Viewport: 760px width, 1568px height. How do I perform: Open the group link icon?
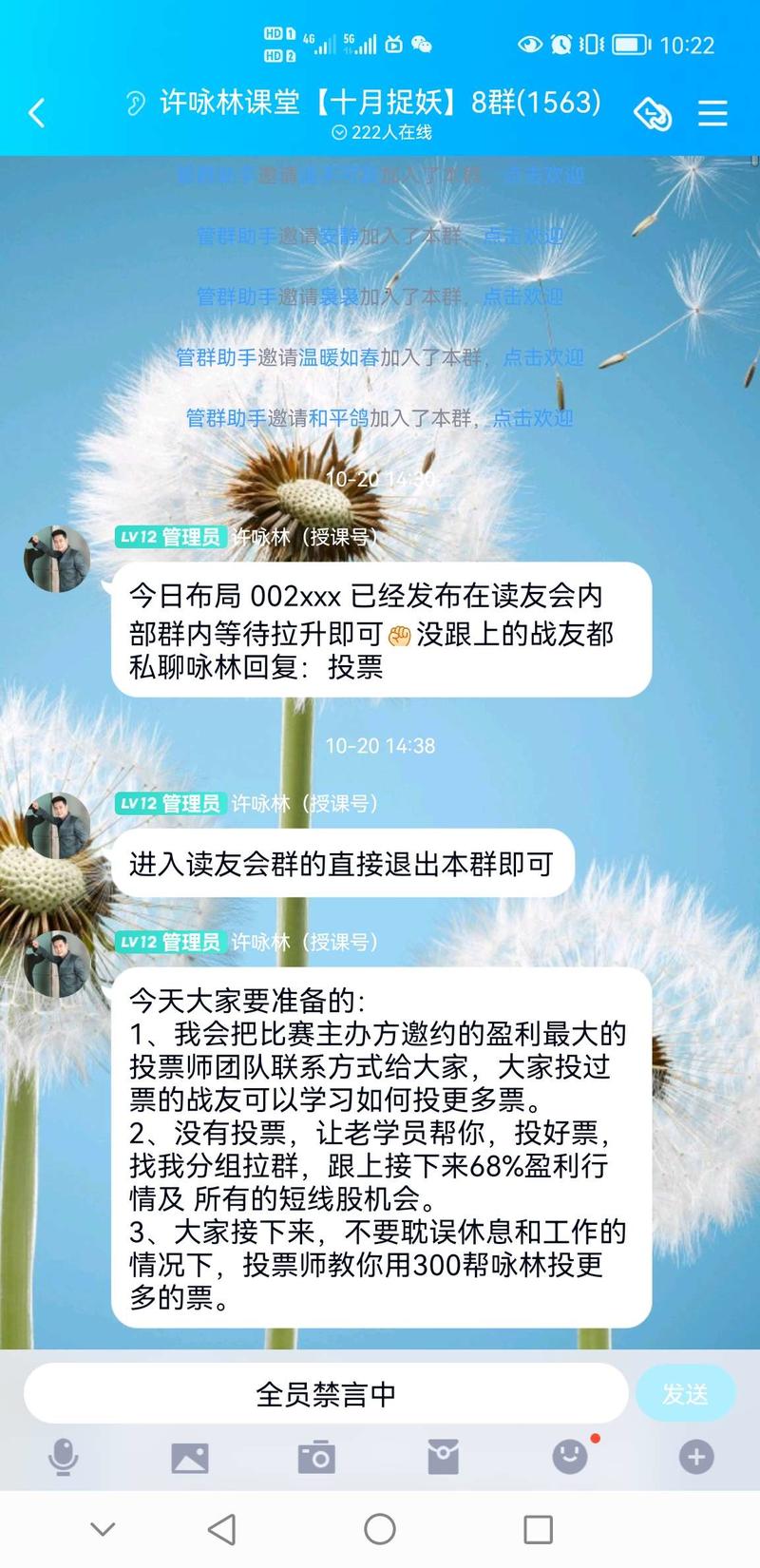coord(653,114)
